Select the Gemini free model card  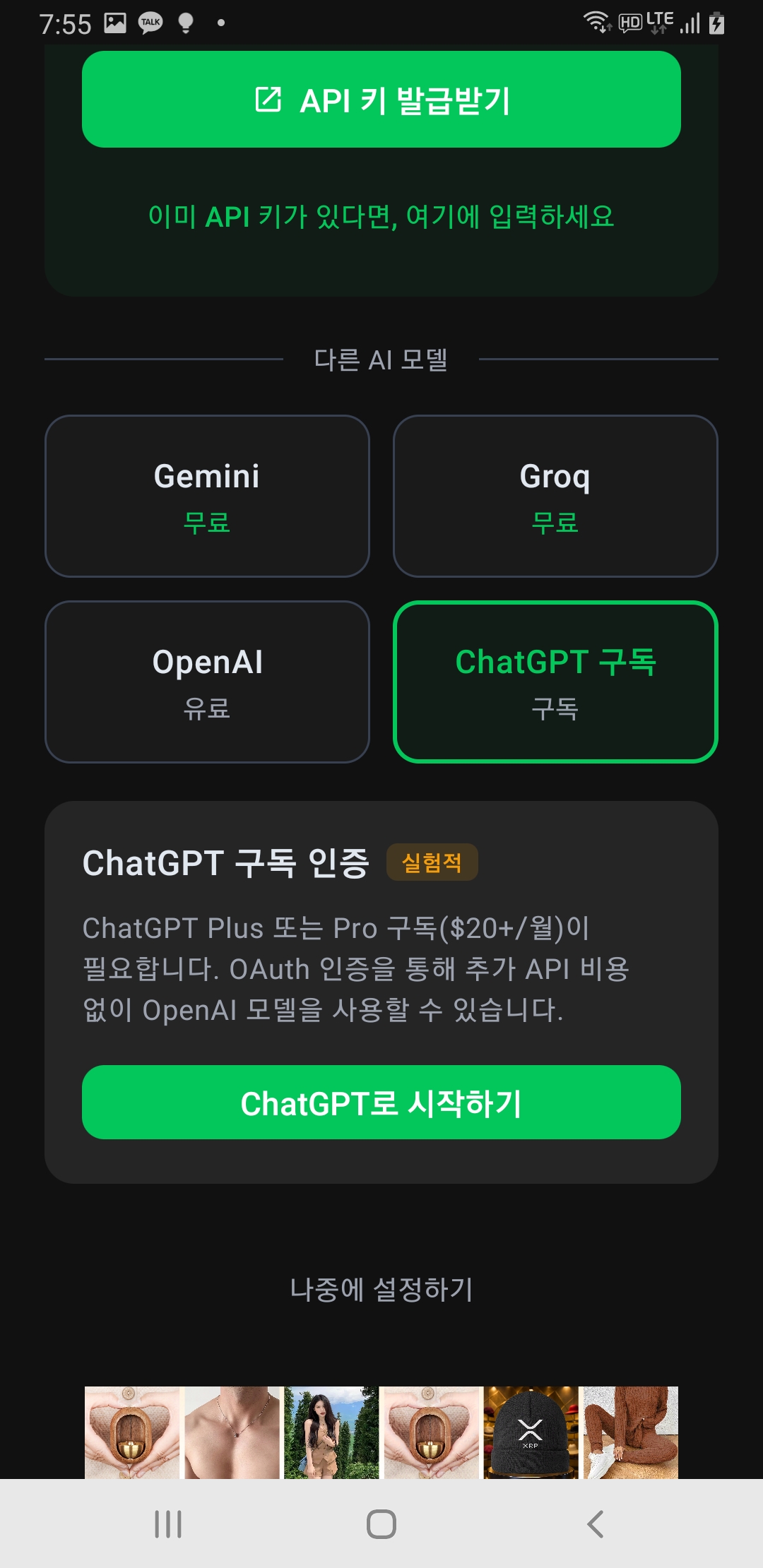(x=206, y=495)
